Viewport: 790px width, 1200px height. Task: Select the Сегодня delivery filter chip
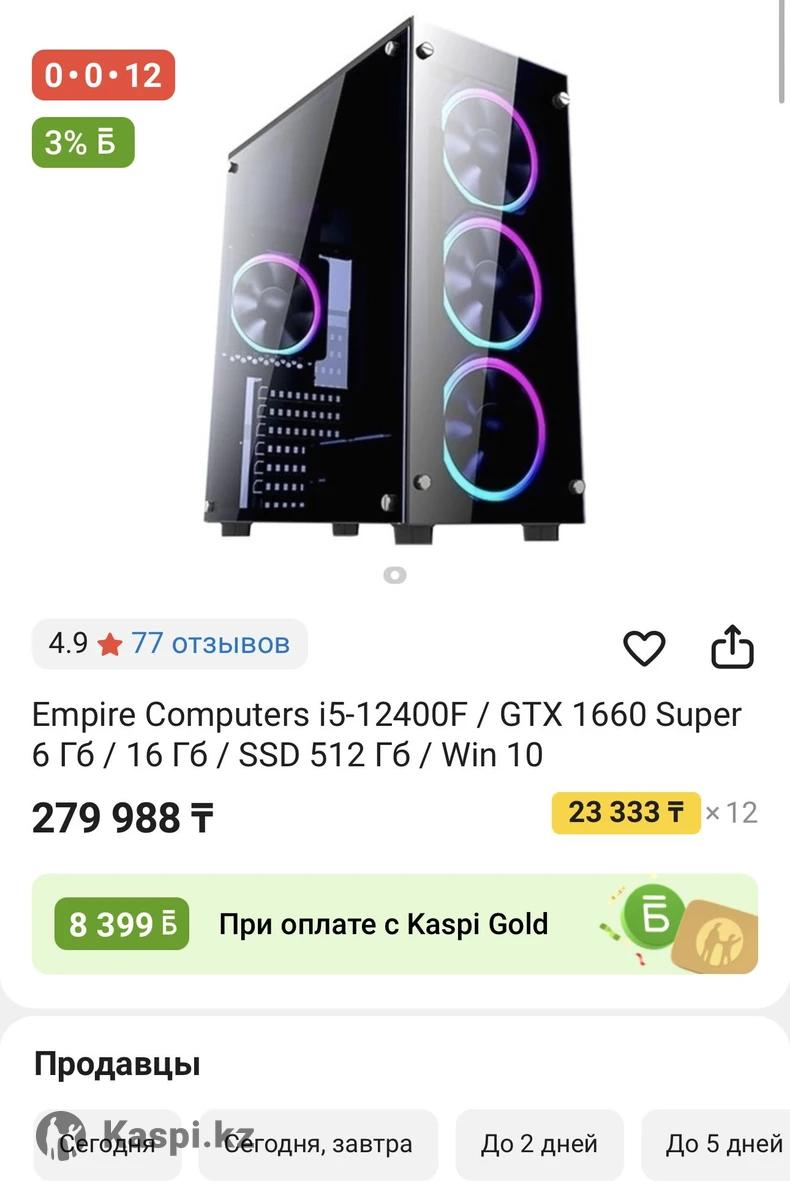point(108,1143)
